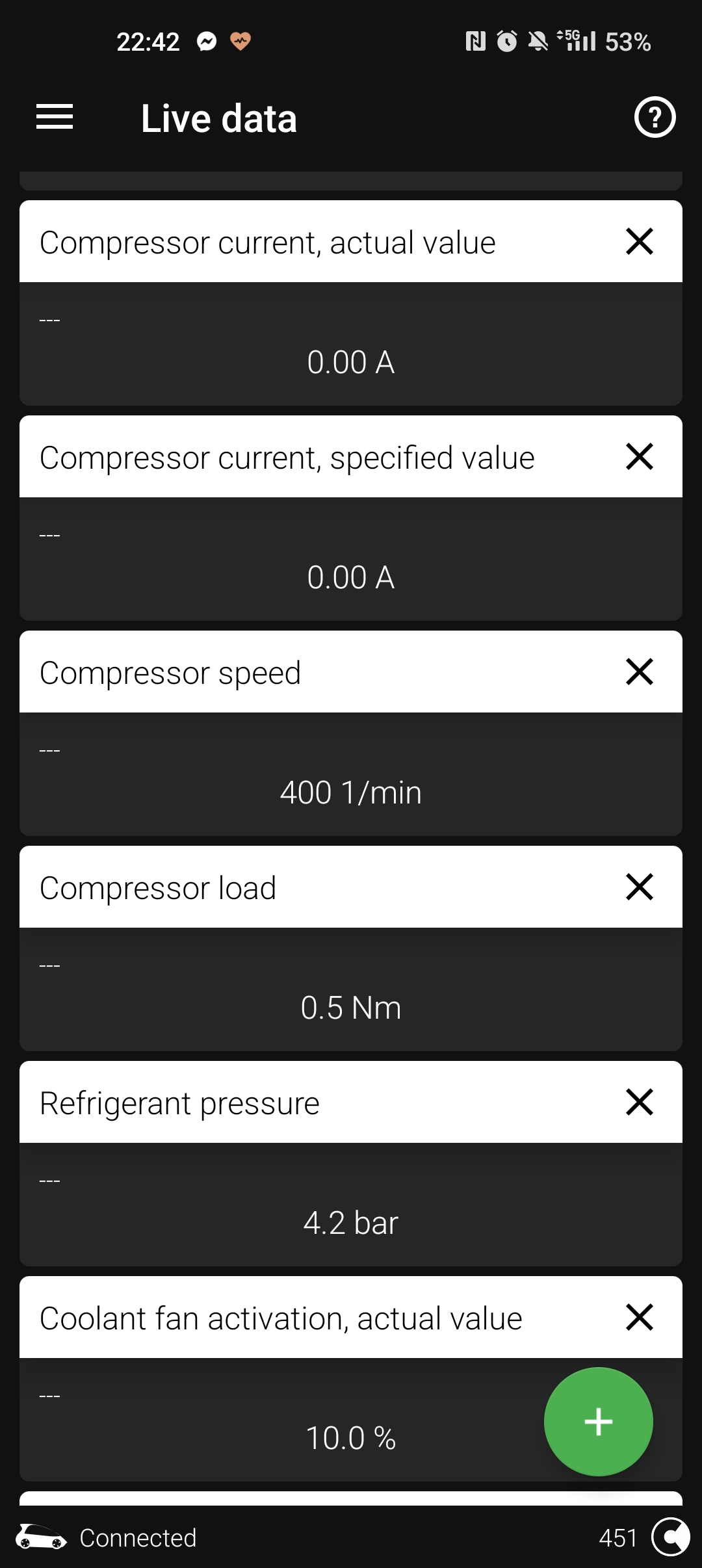This screenshot has height=1568, width=702.
Task: Tap the connected car status icon
Action: click(41, 1537)
